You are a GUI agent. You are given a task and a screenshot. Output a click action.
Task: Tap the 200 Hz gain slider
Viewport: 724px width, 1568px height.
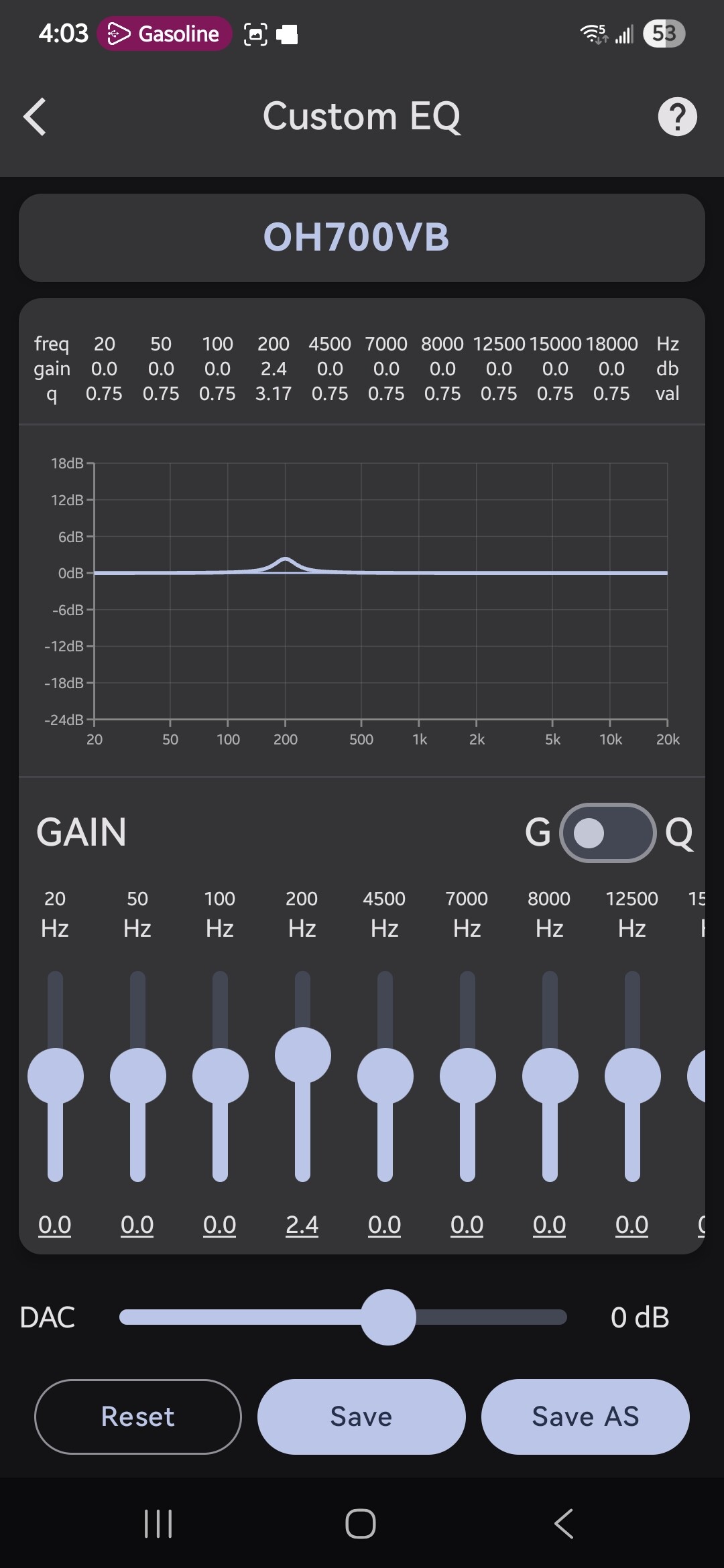[x=303, y=1055]
